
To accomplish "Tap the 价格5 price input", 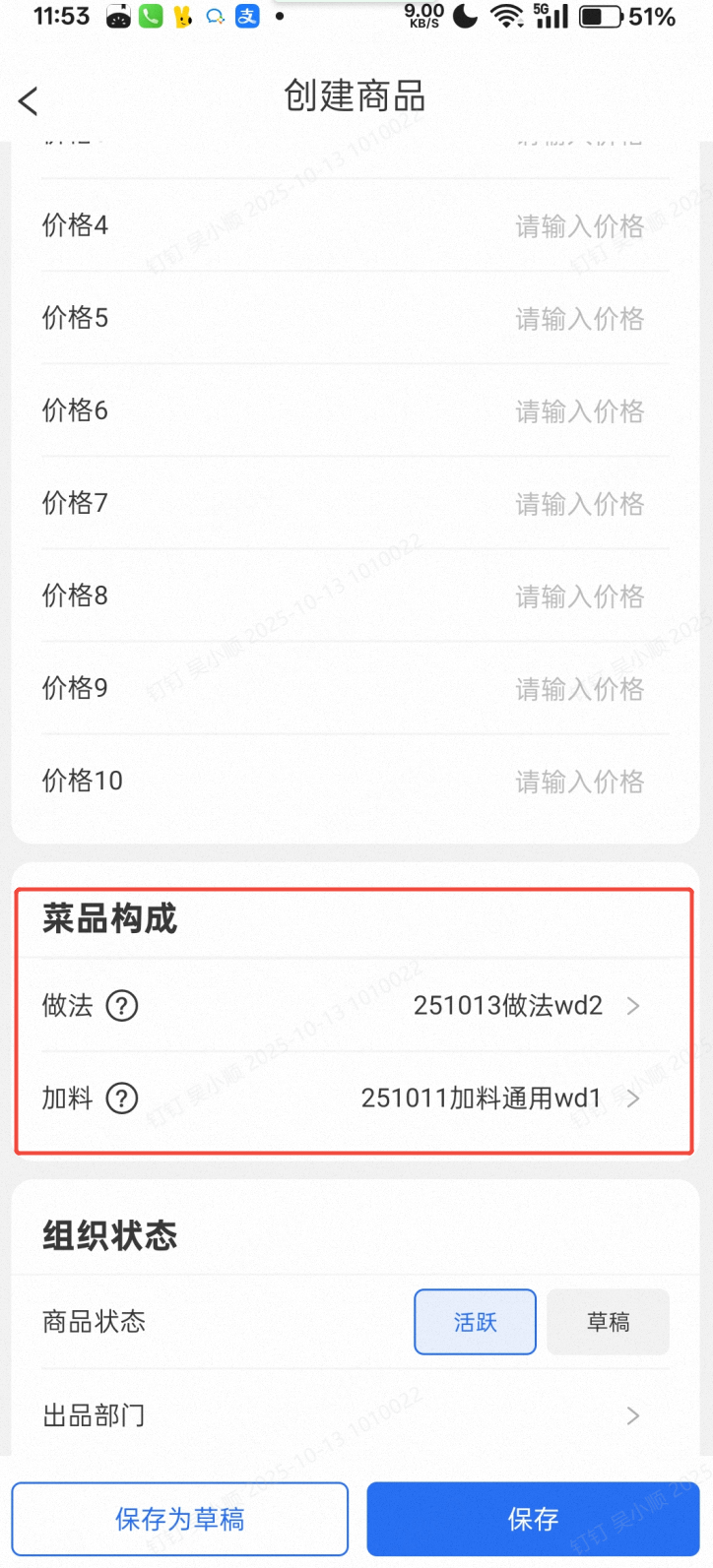I will [x=579, y=319].
